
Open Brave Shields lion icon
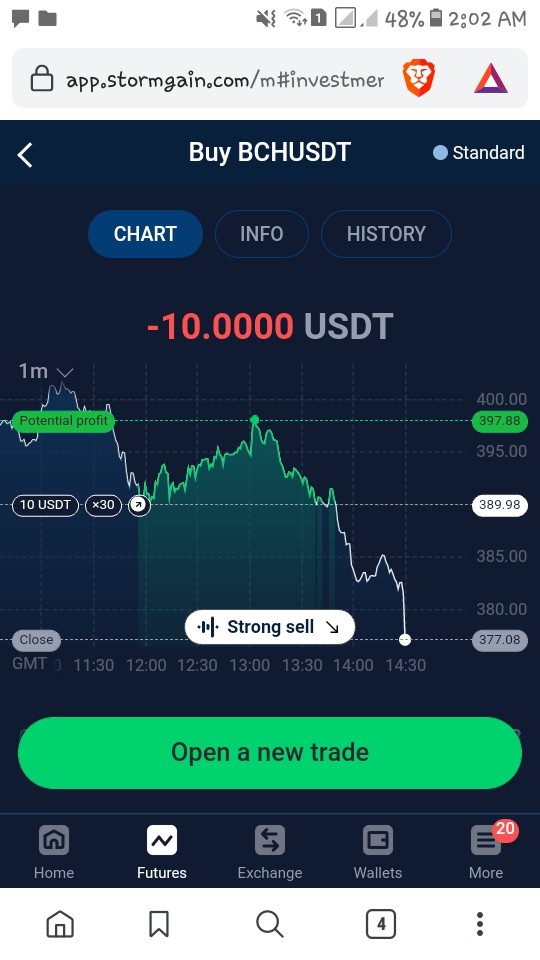coord(419,78)
